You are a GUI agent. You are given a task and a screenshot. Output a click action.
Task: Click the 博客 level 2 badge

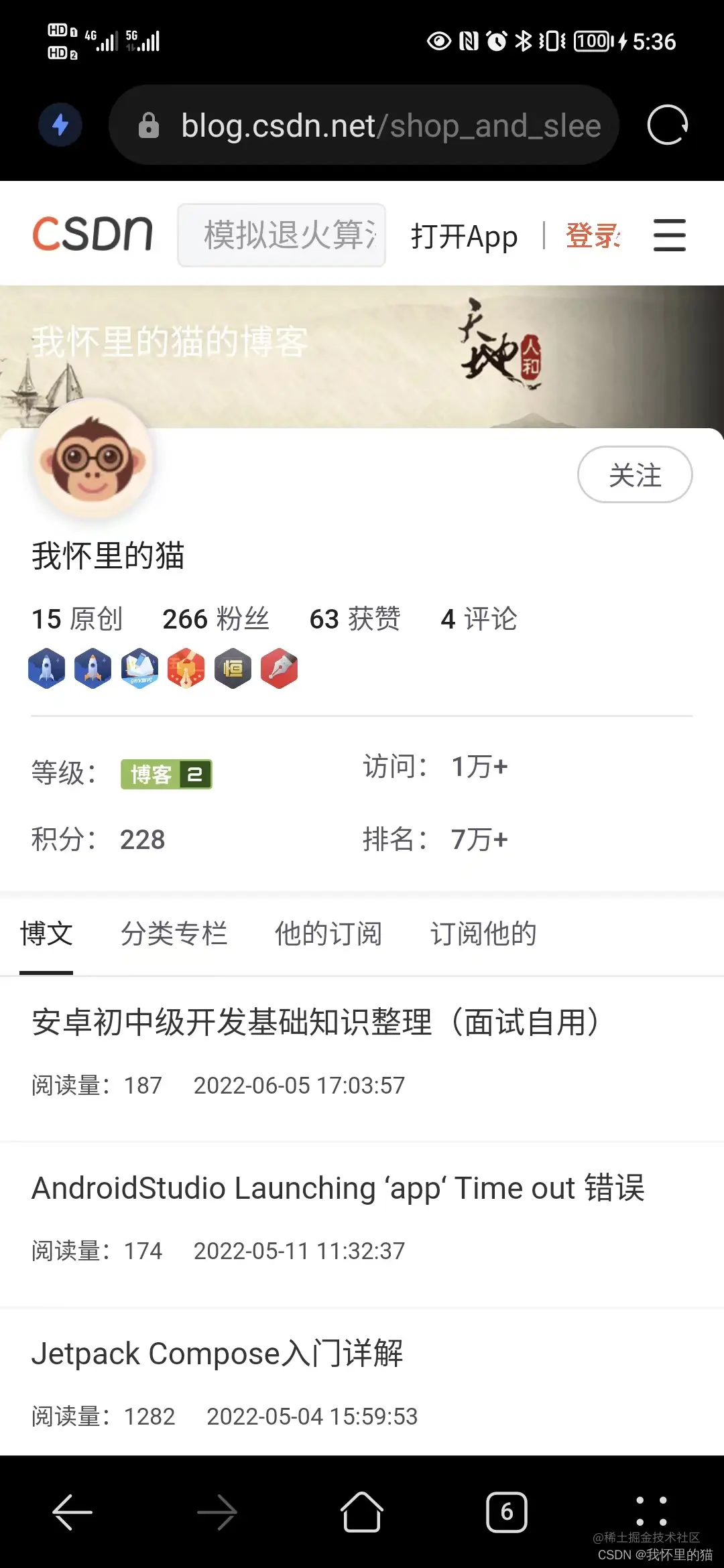click(167, 773)
